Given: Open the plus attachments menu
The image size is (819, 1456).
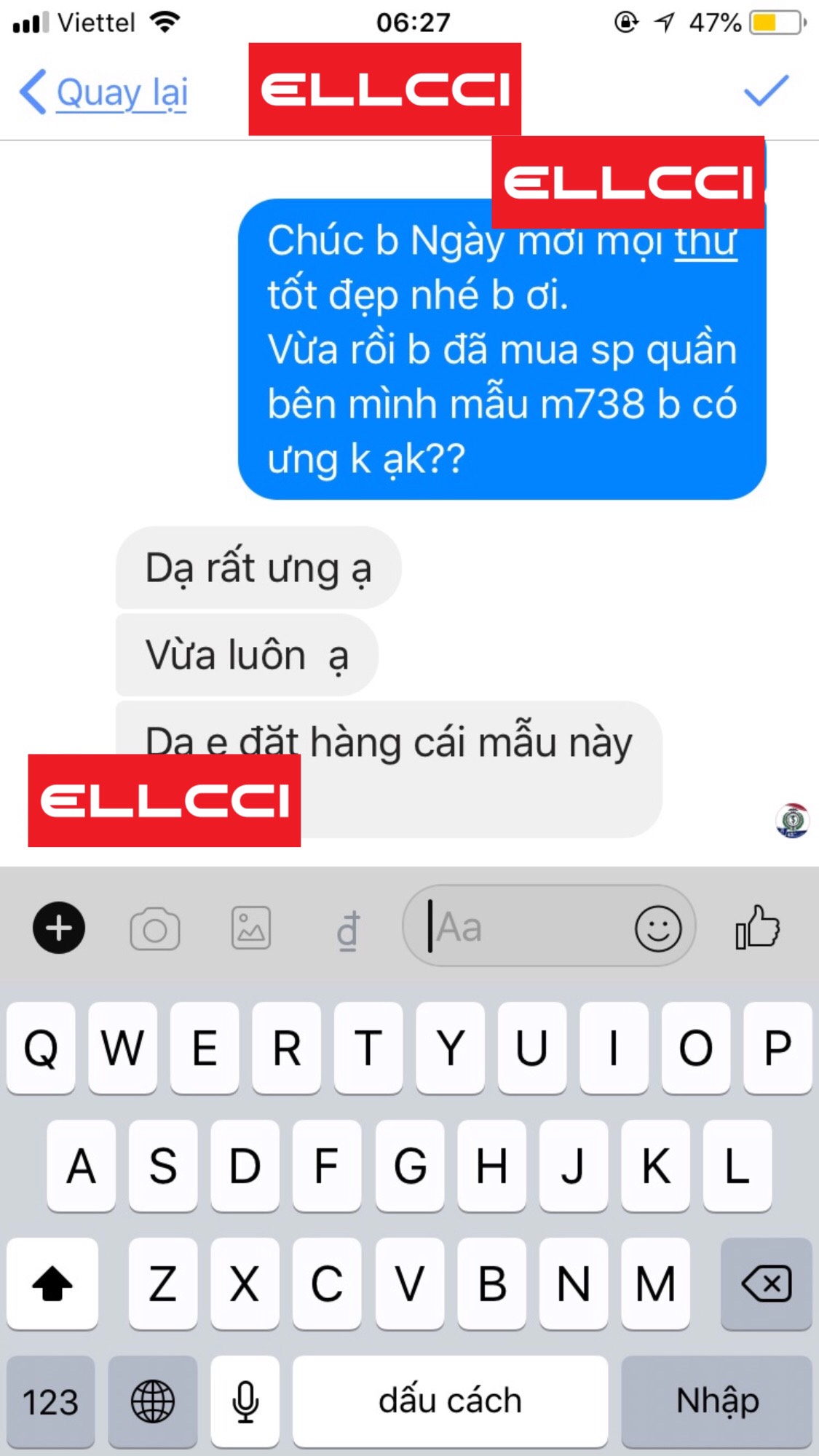Looking at the screenshot, I should click(59, 928).
